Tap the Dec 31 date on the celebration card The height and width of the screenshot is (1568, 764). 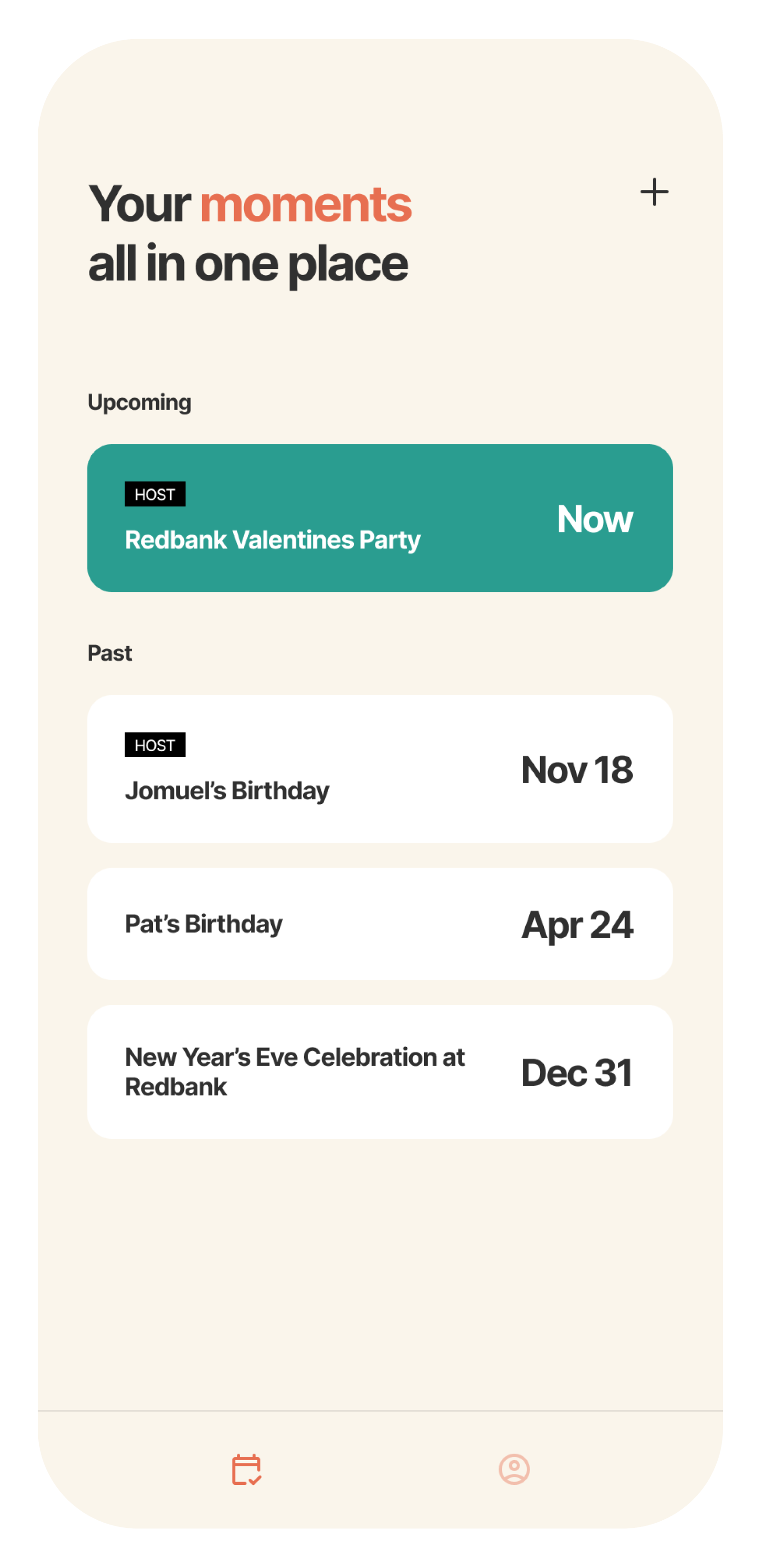pos(578,1075)
